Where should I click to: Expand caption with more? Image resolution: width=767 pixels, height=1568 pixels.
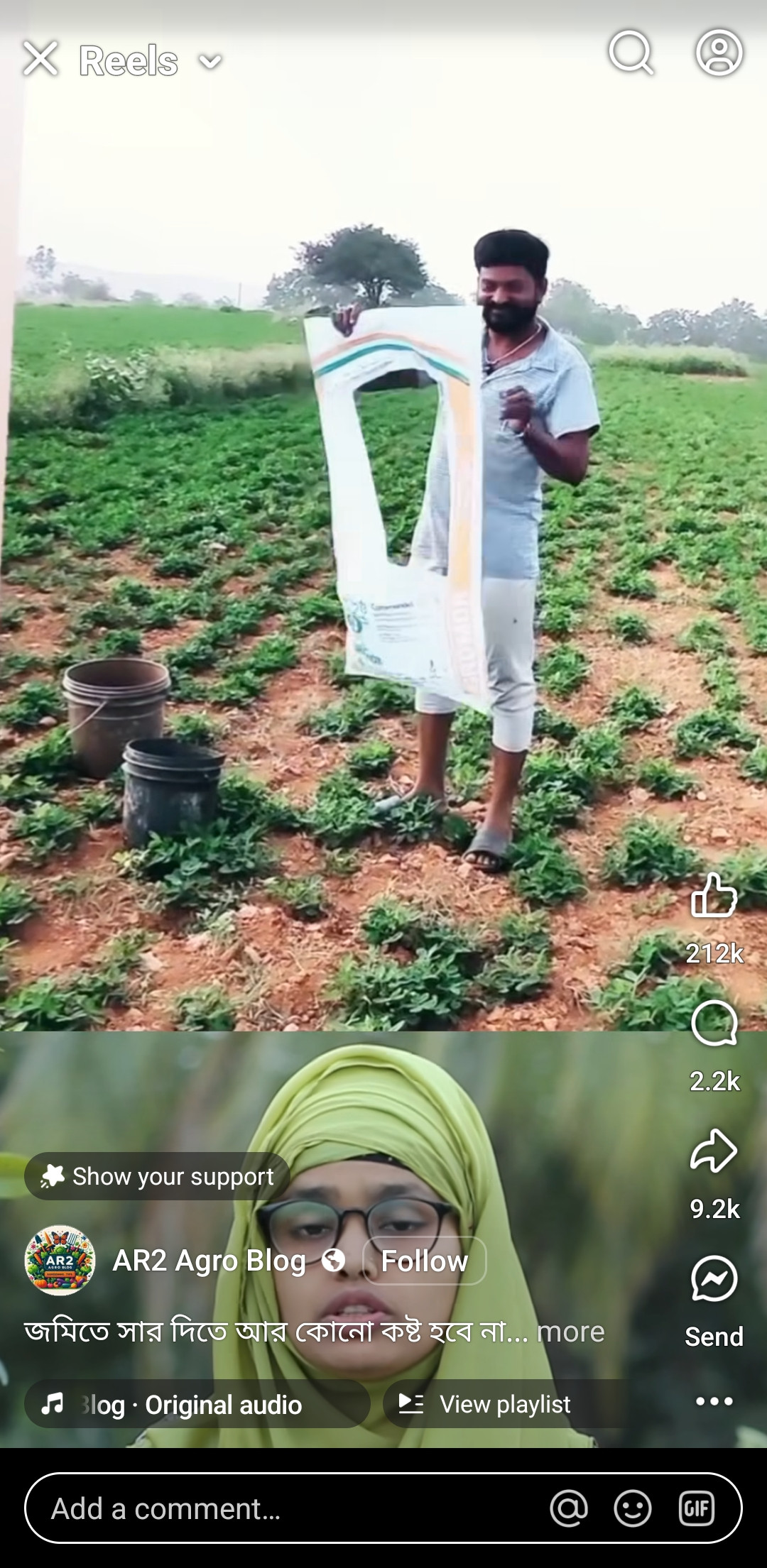[570, 1332]
